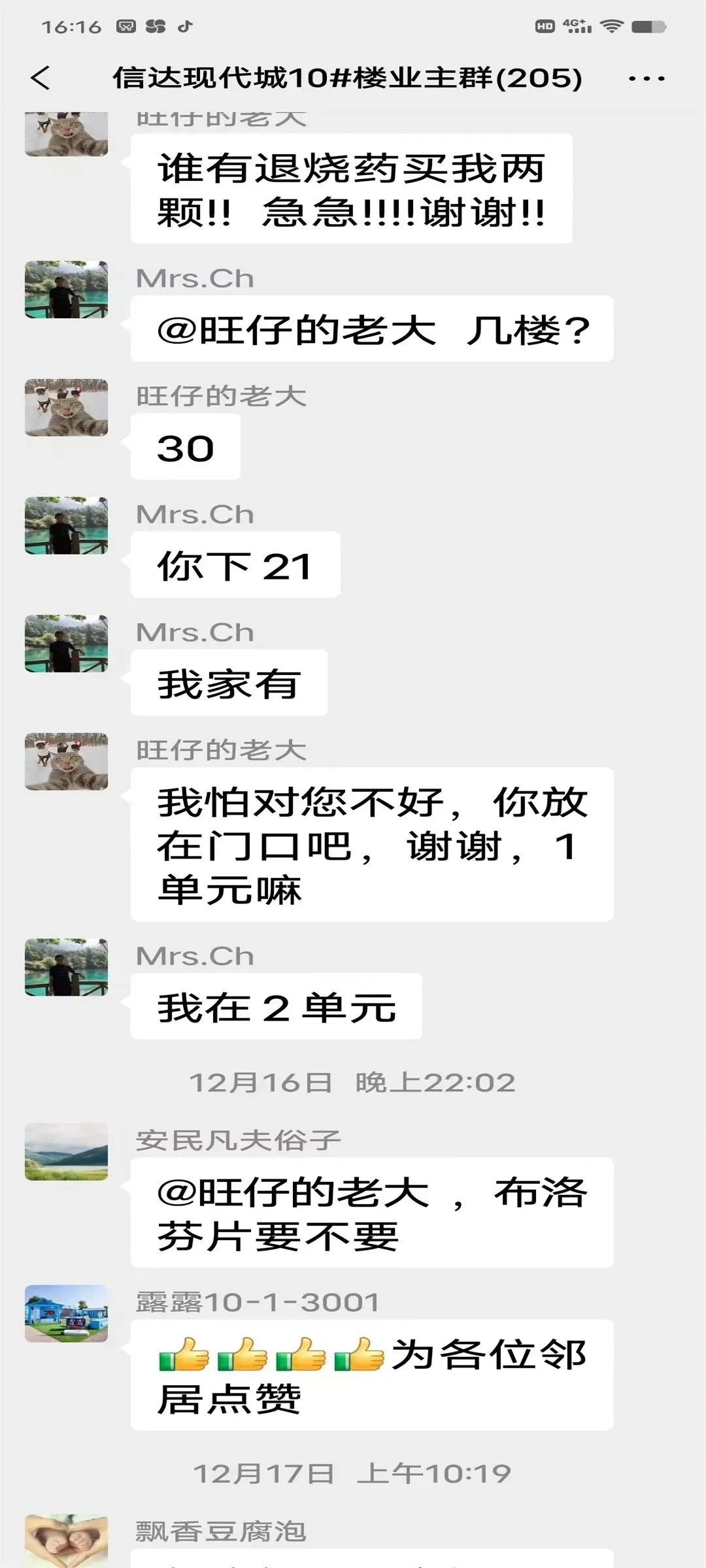The height and width of the screenshot is (1568, 706).
Task: Open 露露10-1-3001's profile avatar
Action: pyautogui.click(x=66, y=1313)
